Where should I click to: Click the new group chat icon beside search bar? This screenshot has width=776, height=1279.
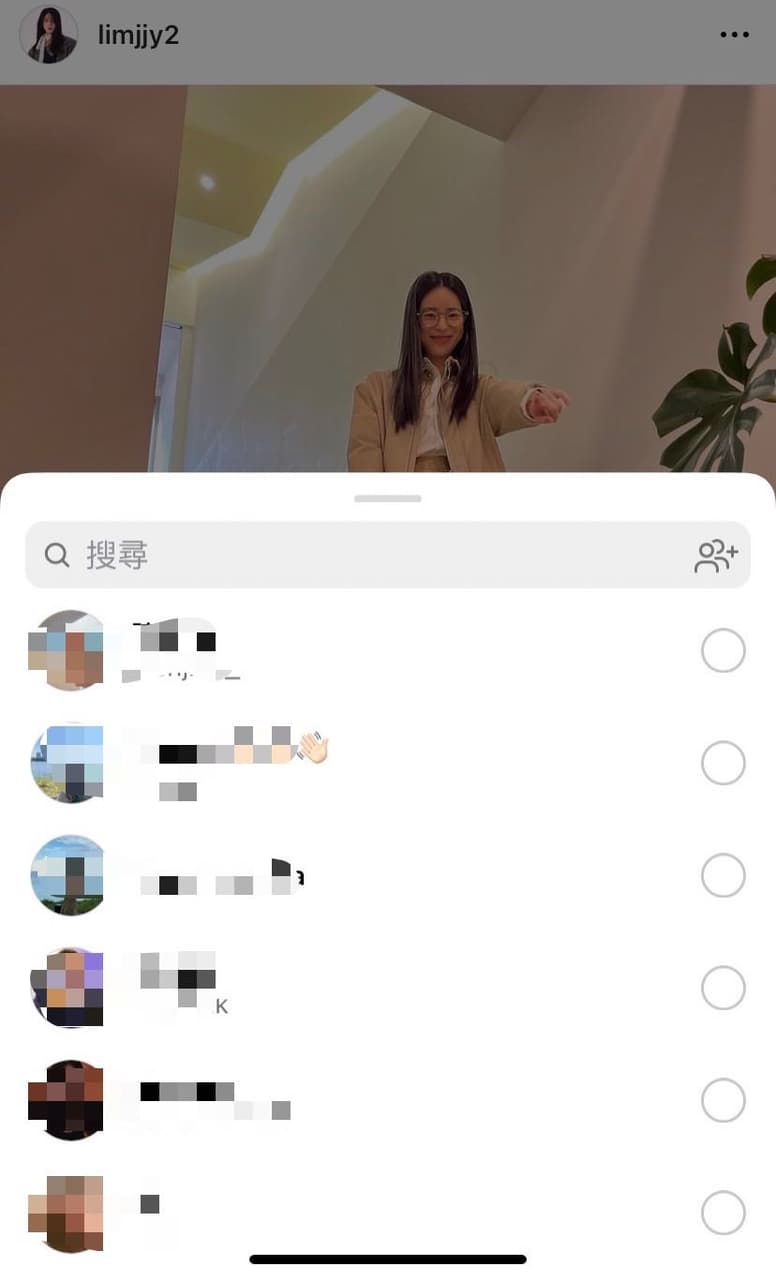pos(718,555)
